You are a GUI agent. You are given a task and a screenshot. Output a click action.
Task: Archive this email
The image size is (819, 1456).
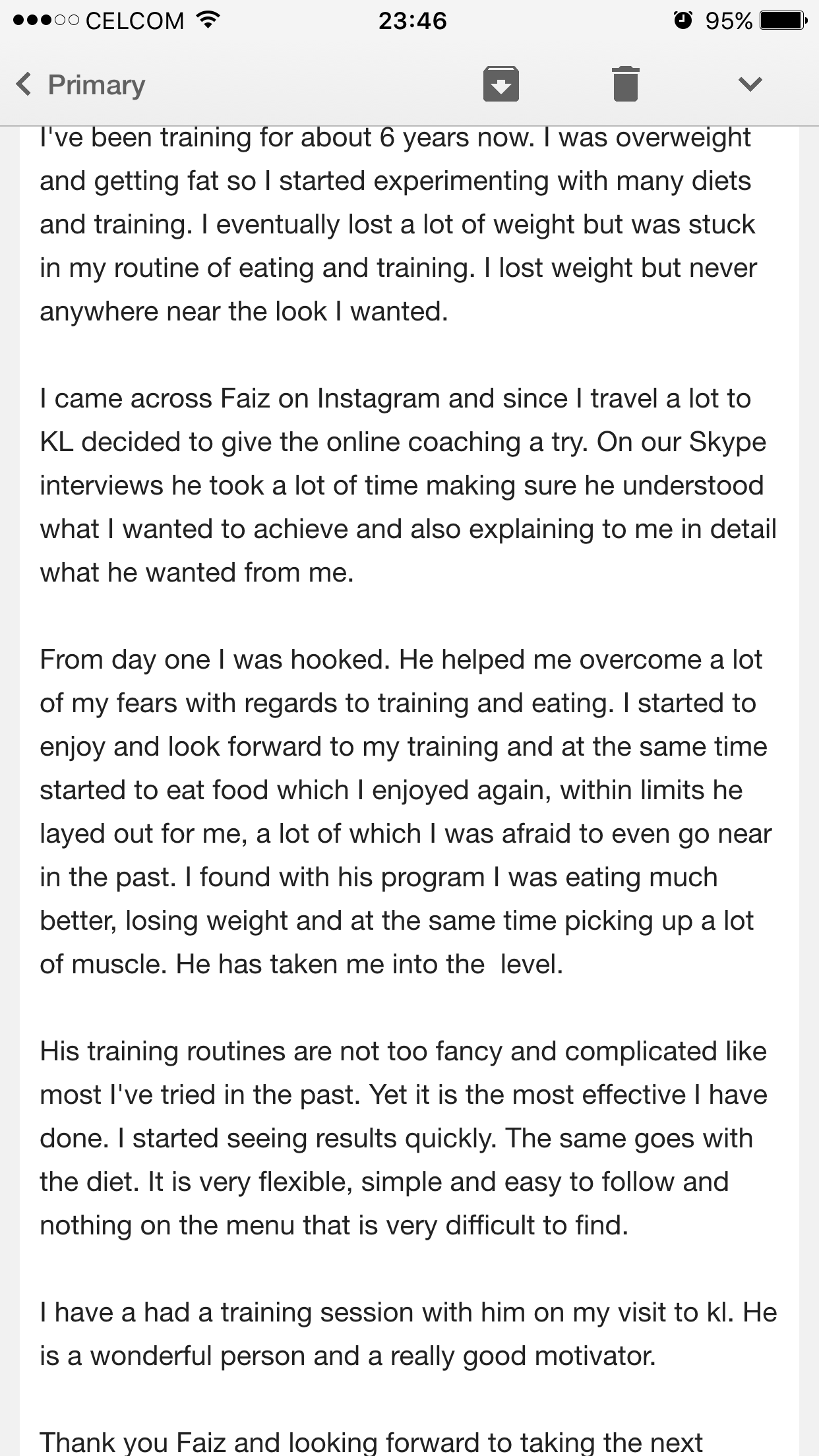(501, 84)
